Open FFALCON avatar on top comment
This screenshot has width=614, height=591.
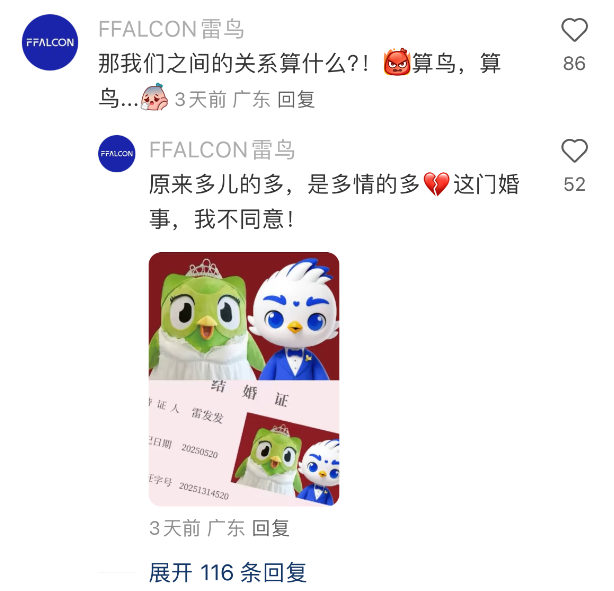click(50, 43)
